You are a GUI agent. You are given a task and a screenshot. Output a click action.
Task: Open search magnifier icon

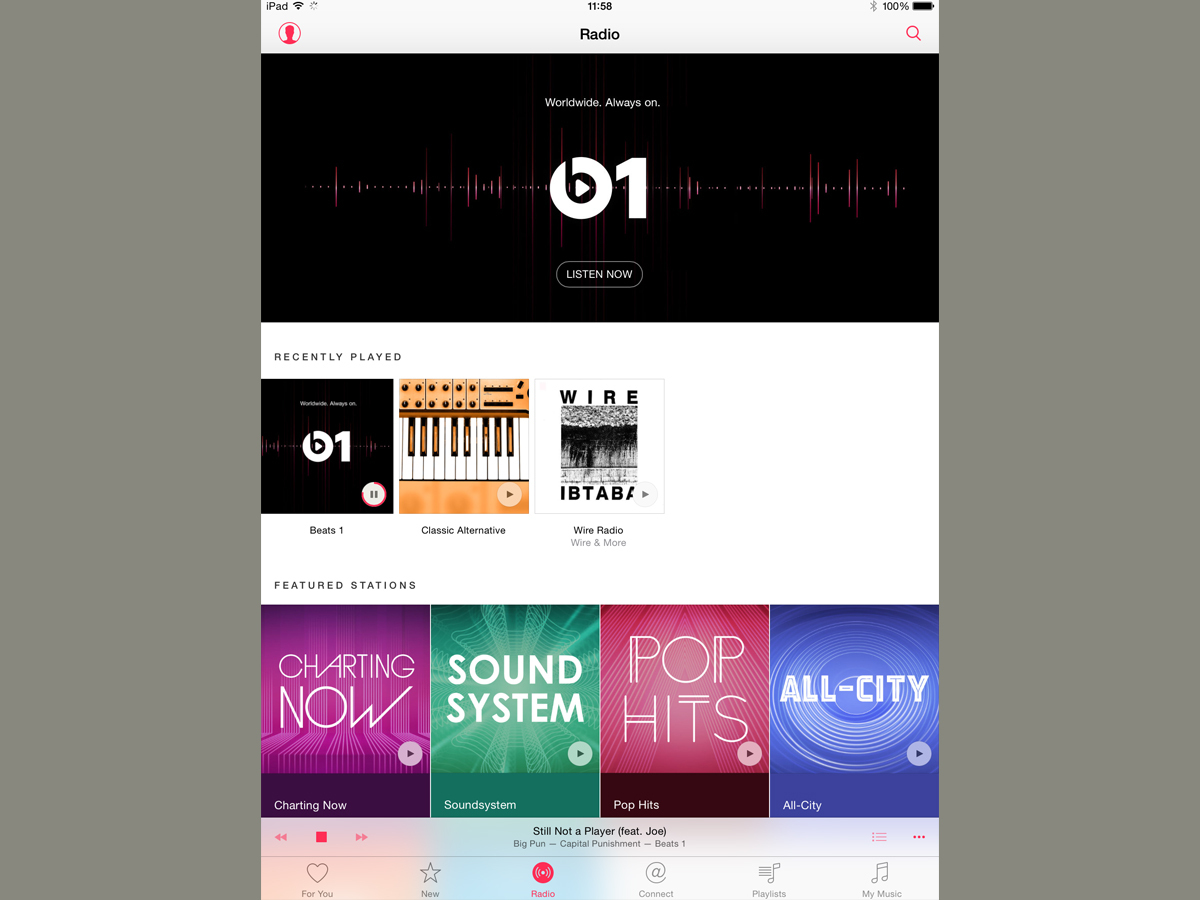click(913, 33)
